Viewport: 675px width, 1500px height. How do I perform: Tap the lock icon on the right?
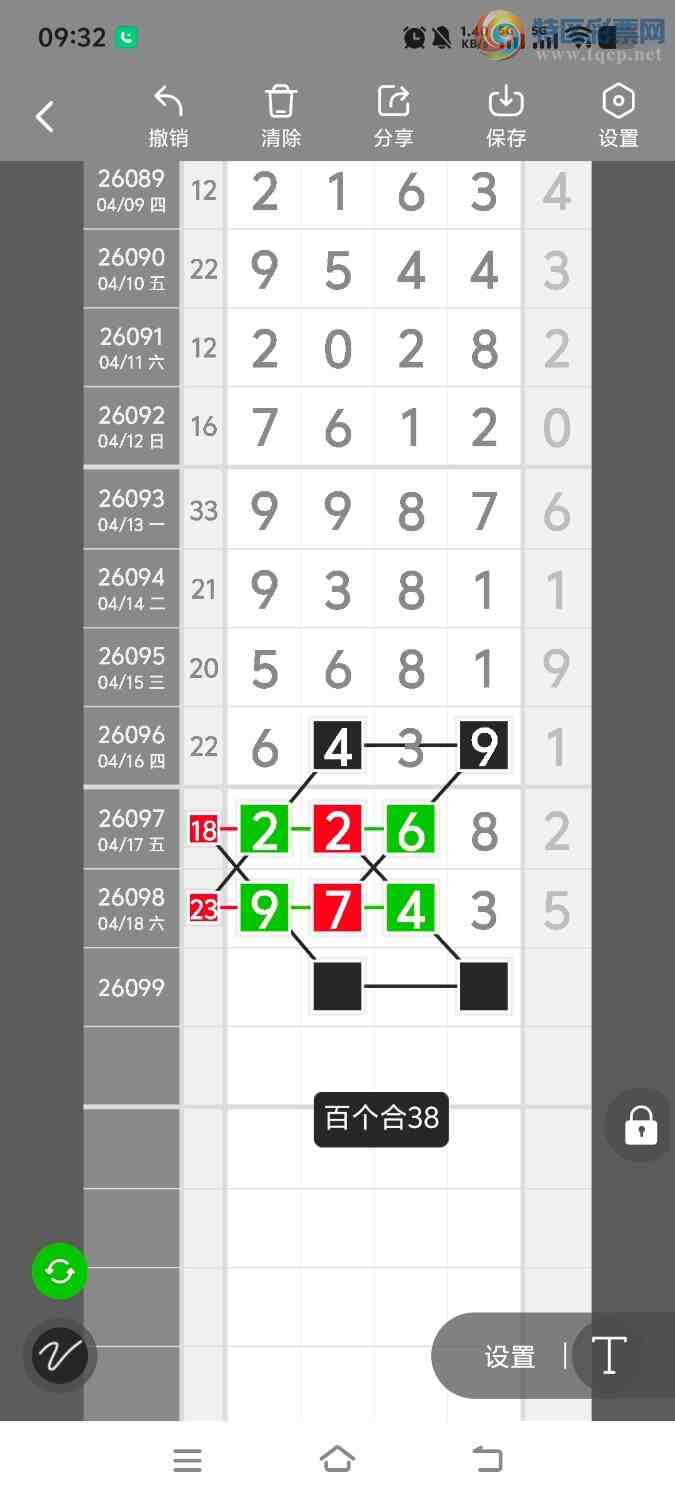coord(640,1125)
